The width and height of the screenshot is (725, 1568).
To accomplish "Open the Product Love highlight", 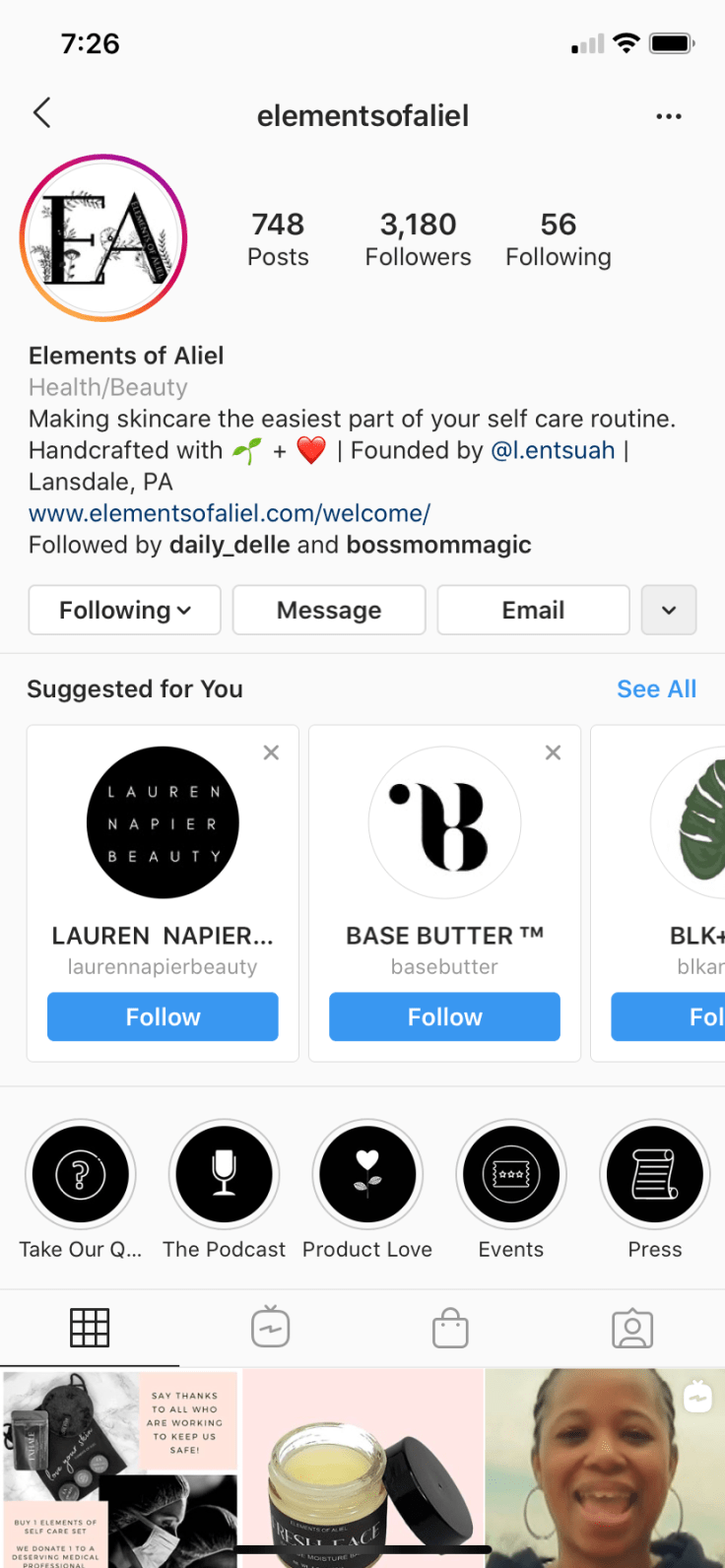I will tap(367, 1175).
